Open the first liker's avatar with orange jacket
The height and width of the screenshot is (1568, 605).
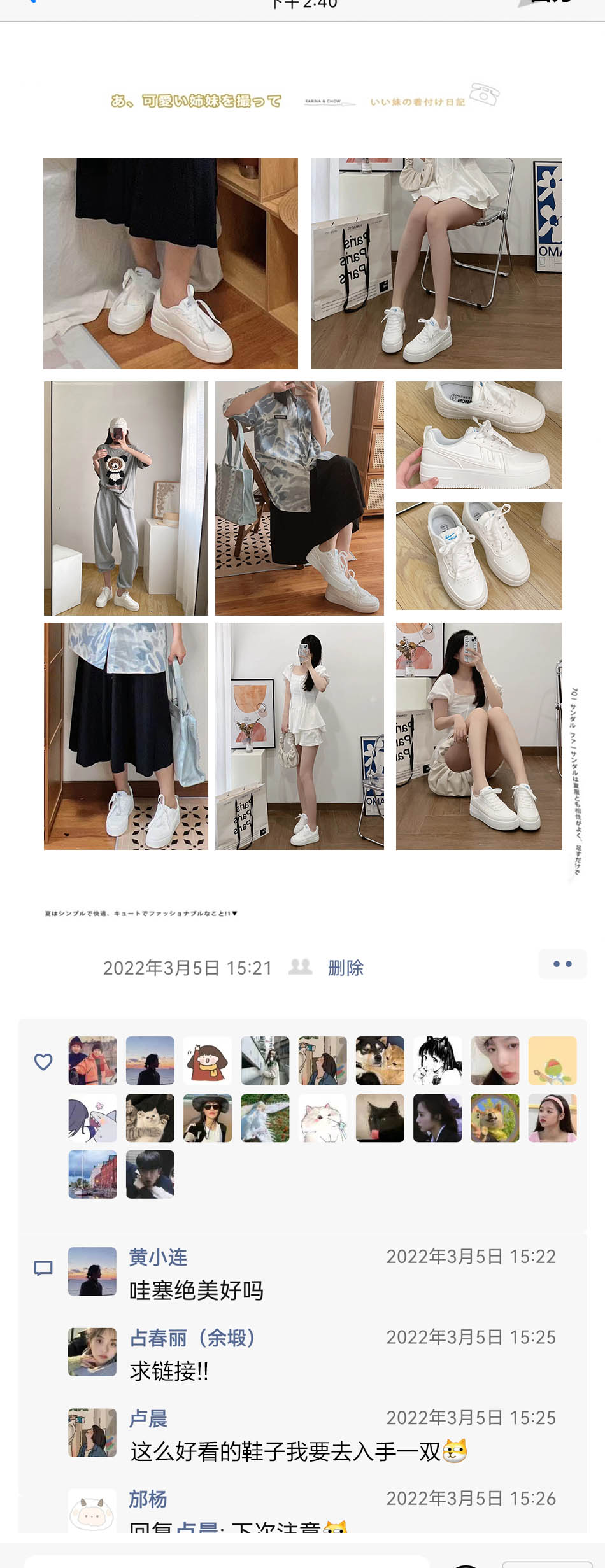point(93,1061)
